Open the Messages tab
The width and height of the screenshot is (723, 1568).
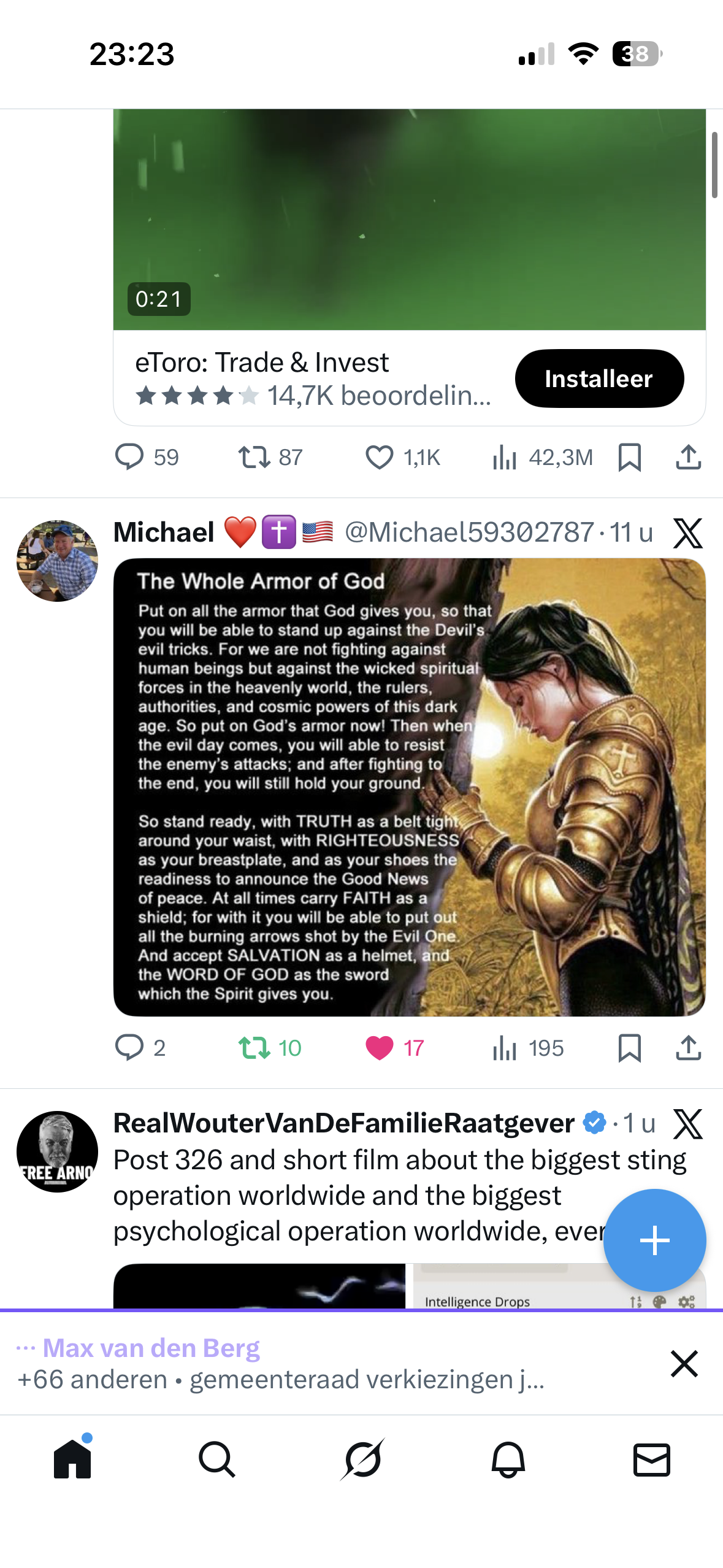pos(651,1459)
